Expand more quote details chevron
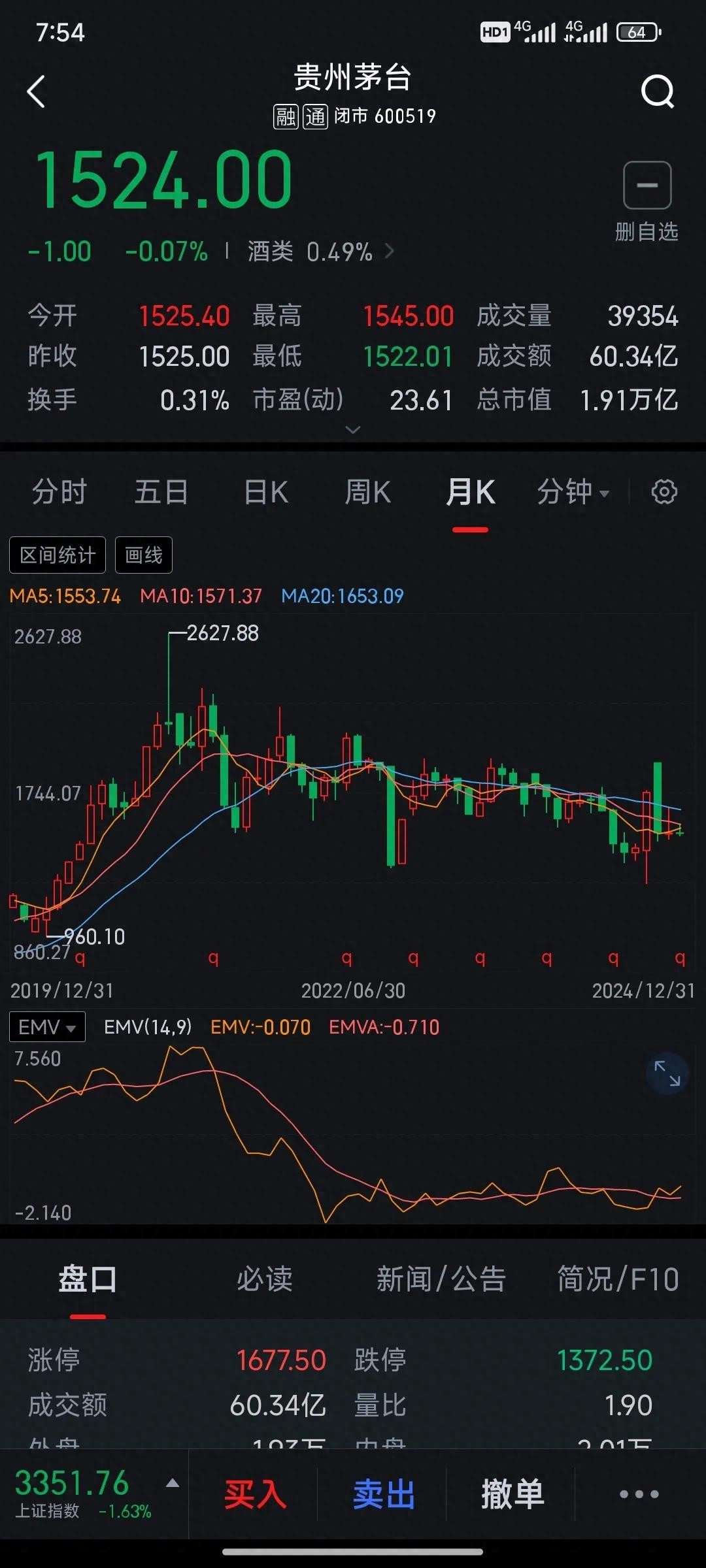The height and width of the screenshot is (1568, 706). click(352, 430)
